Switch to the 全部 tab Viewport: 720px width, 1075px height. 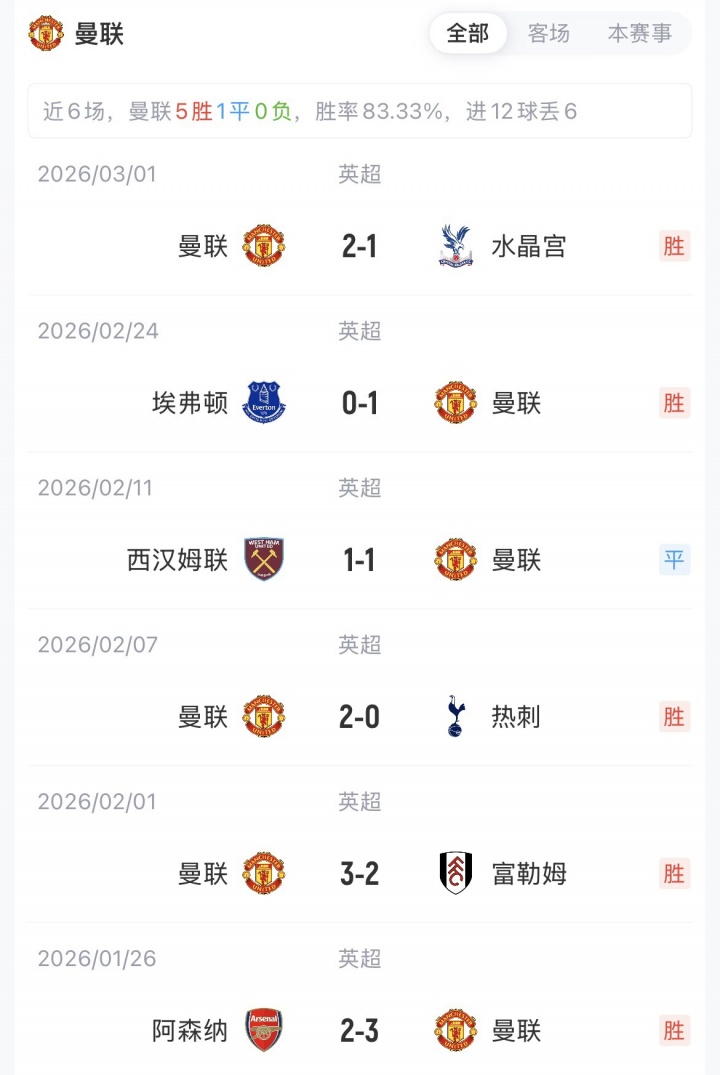(468, 33)
